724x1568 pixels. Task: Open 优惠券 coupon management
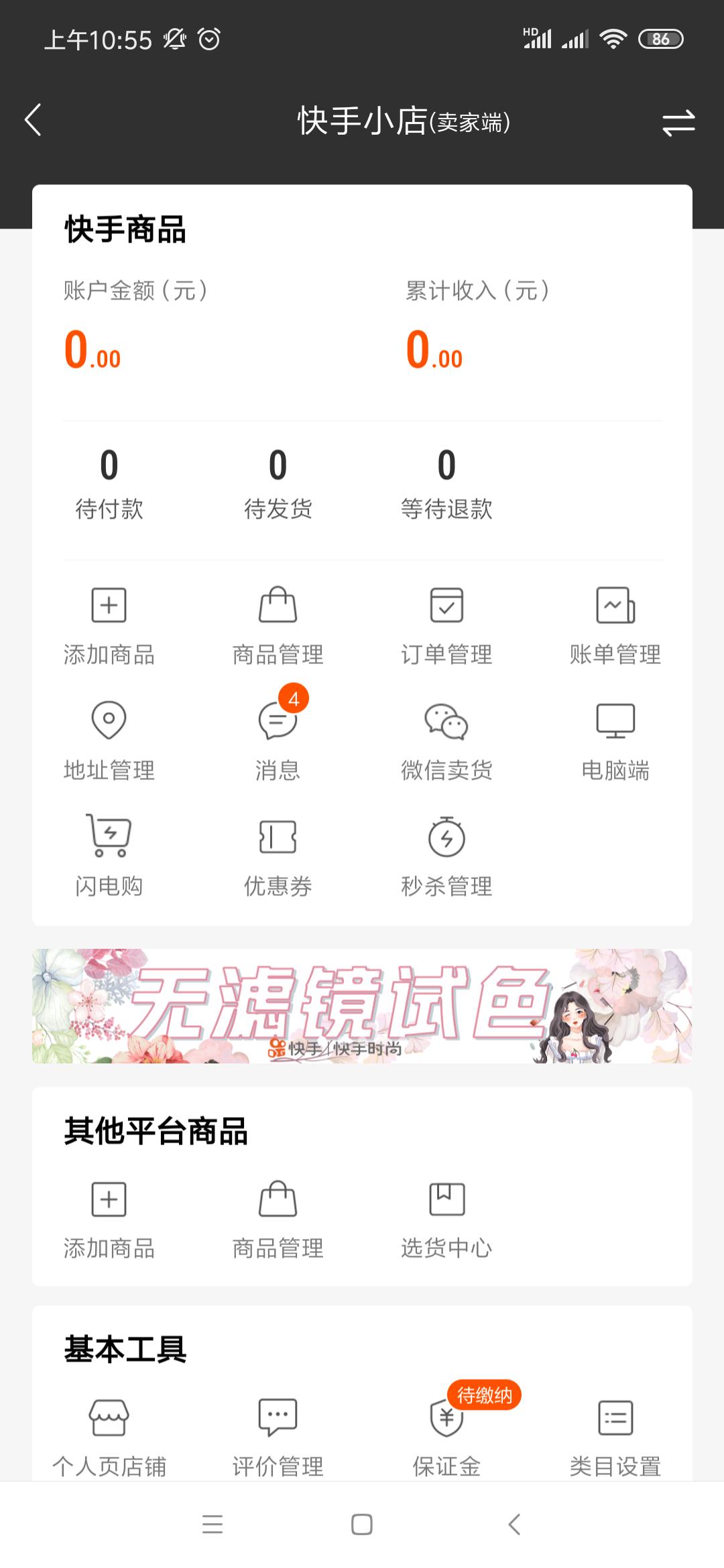click(x=278, y=856)
